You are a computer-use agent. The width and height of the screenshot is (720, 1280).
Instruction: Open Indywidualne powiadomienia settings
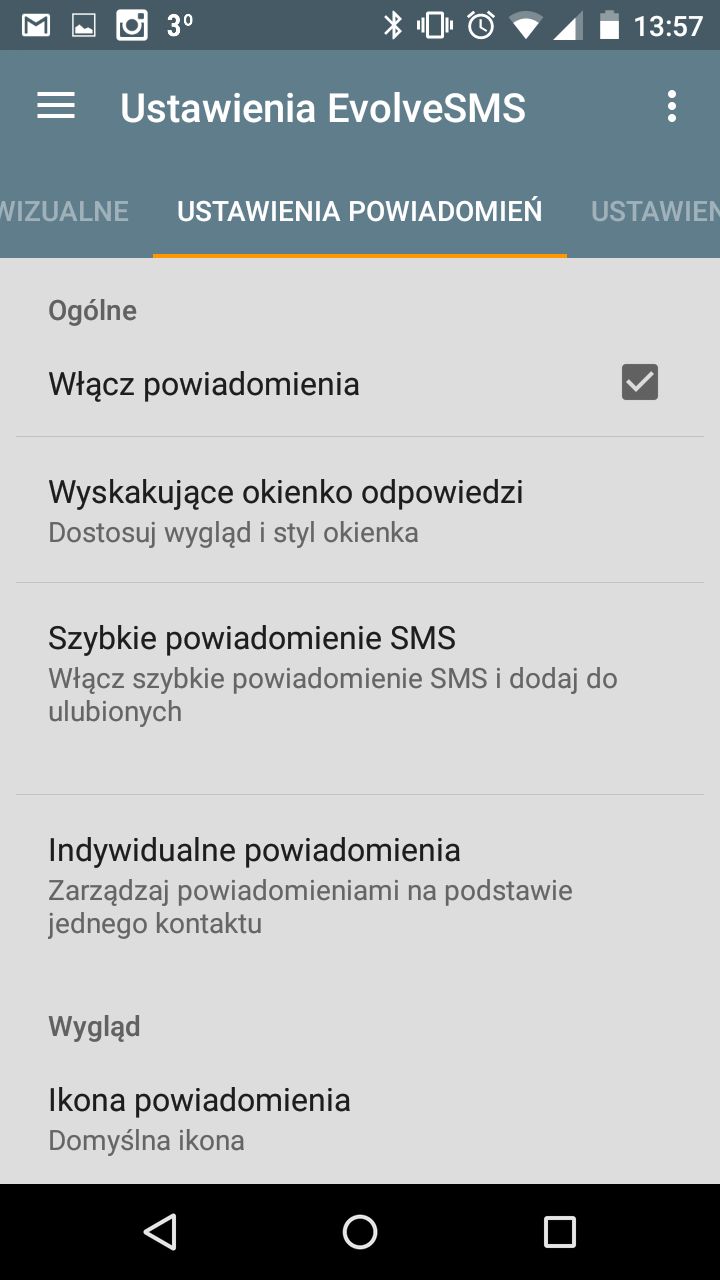[x=360, y=887]
